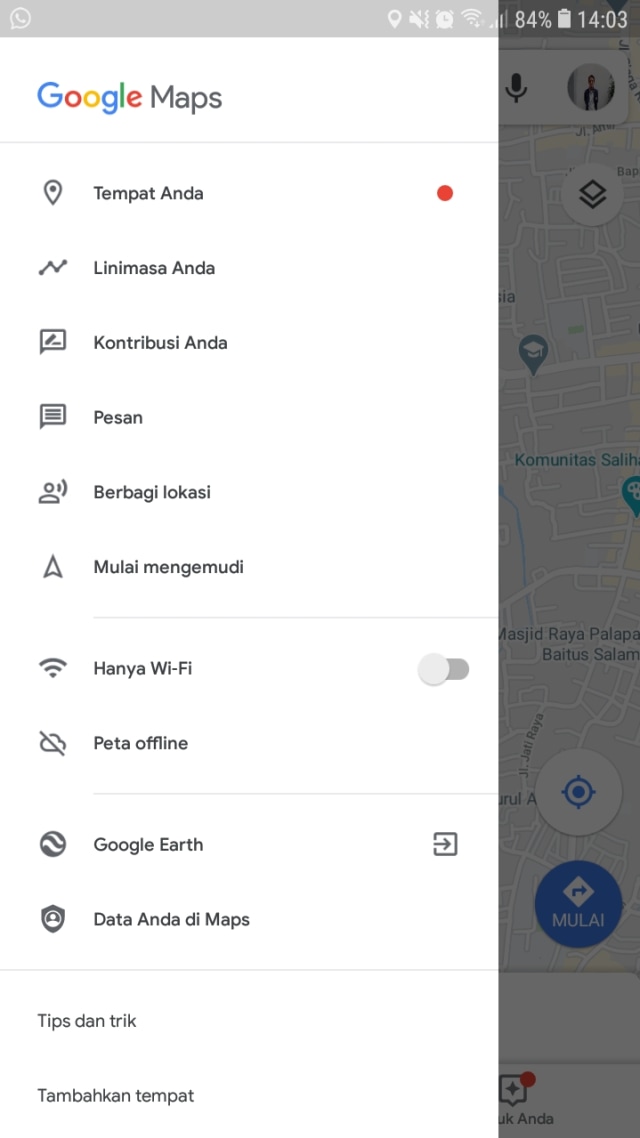Open Tempat Anda
The width and height of the screenshot is (640, 1138).
(x=148, y=193)
